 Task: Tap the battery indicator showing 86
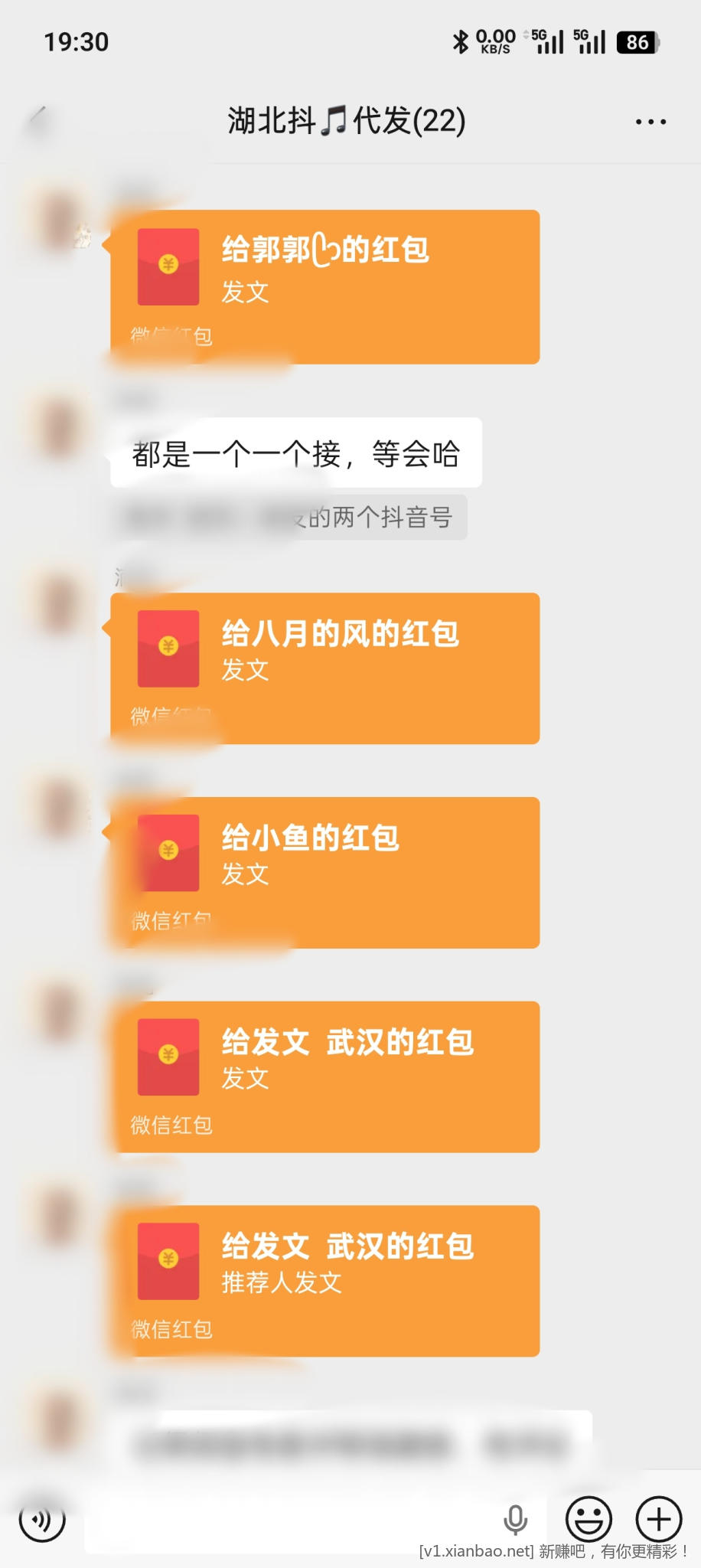point(635,42)
